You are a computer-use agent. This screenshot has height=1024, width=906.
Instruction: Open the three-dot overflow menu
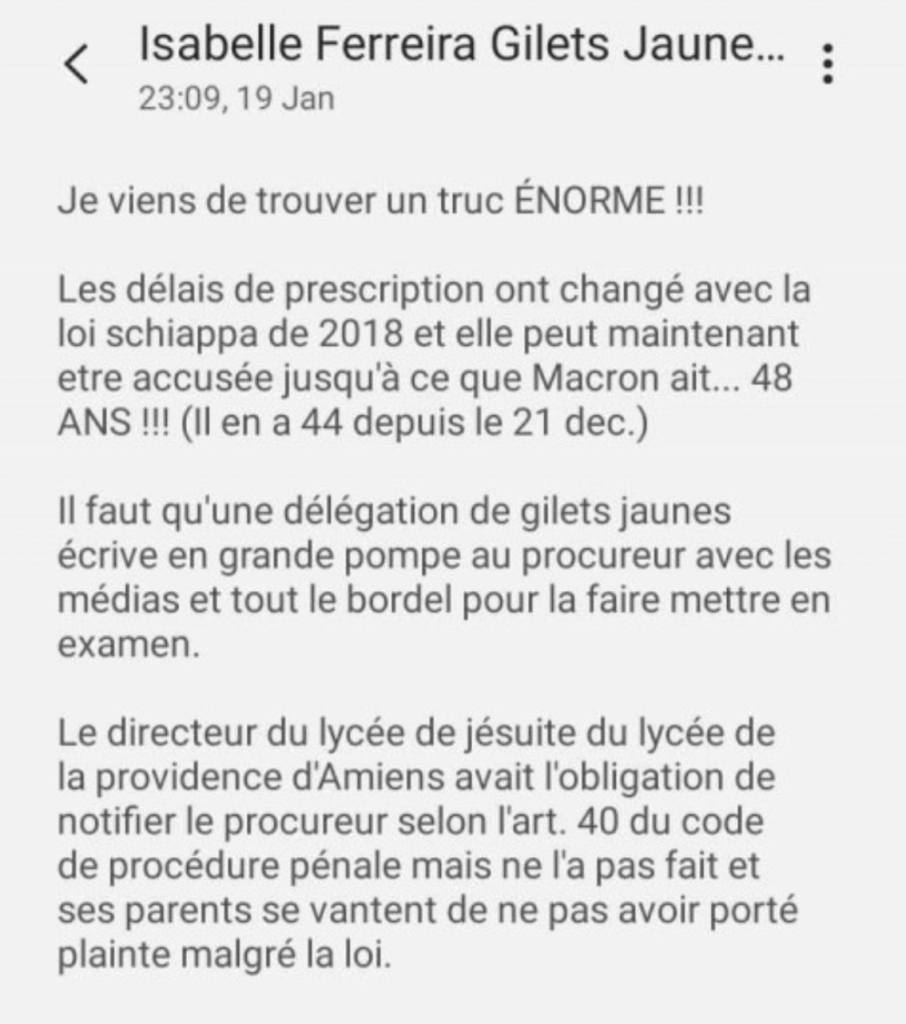pyautogui.click(x=826, y=64)
